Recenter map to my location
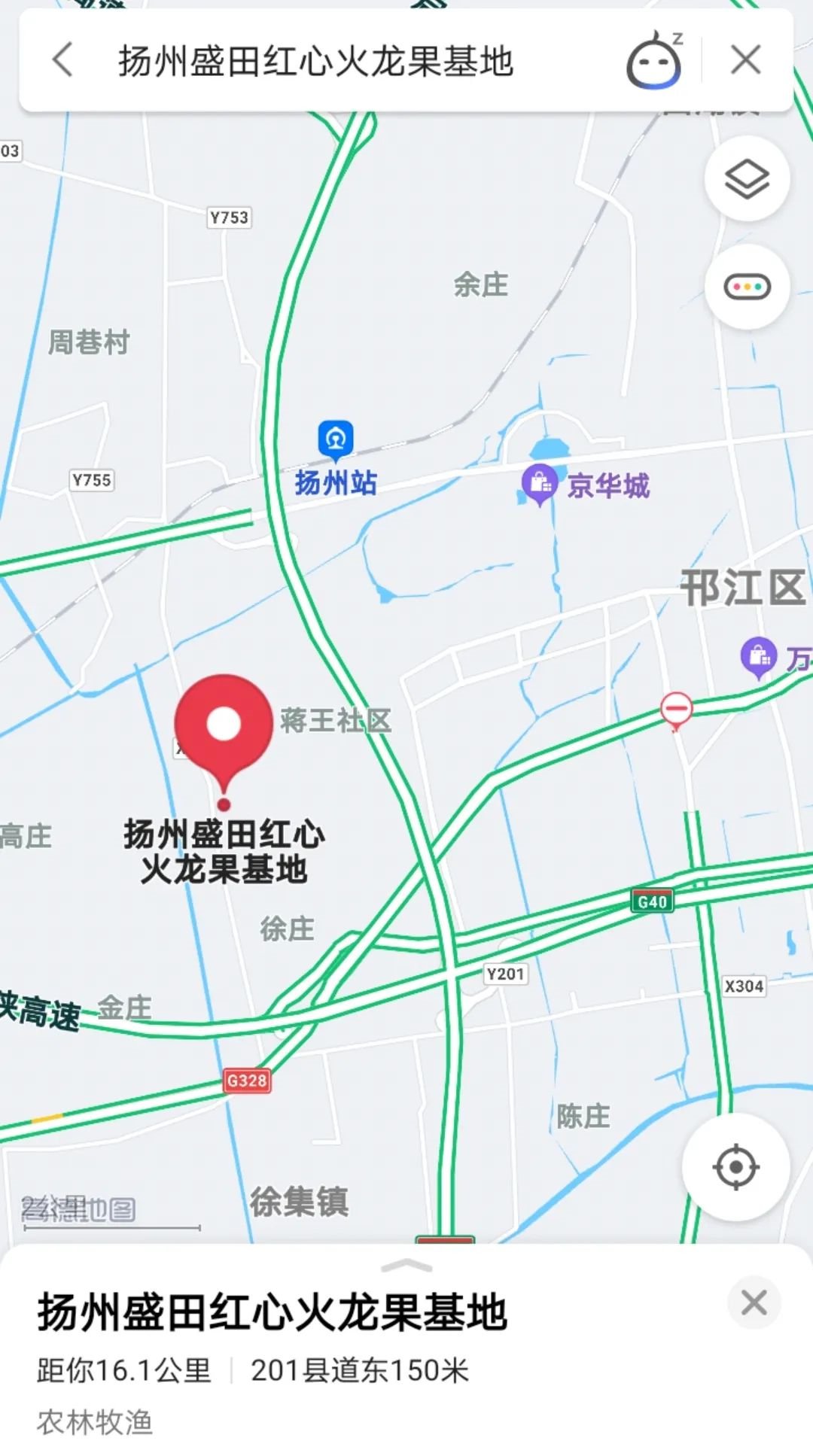813x1456 pixels. tap(735, 1167)
